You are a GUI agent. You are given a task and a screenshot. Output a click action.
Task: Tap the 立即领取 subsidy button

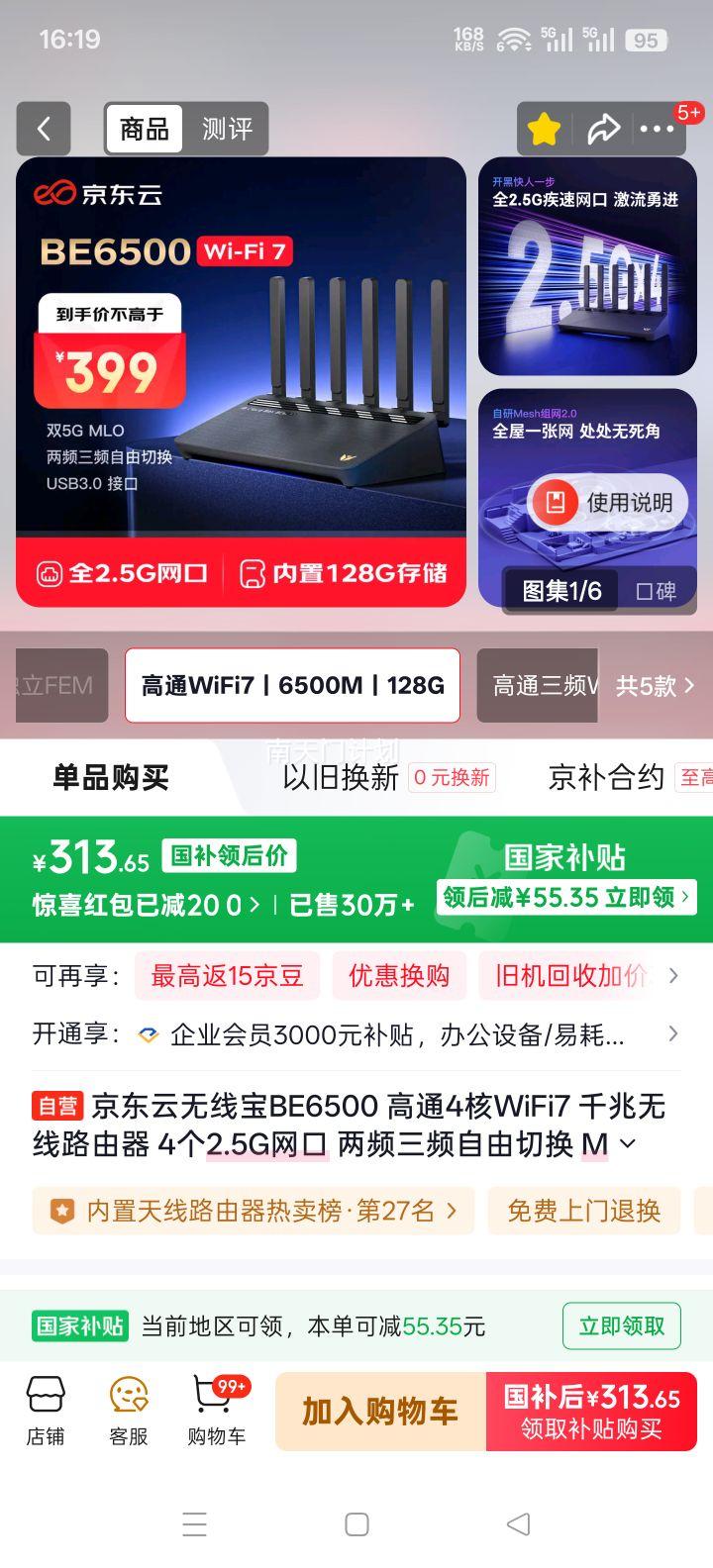[621, 1325]
